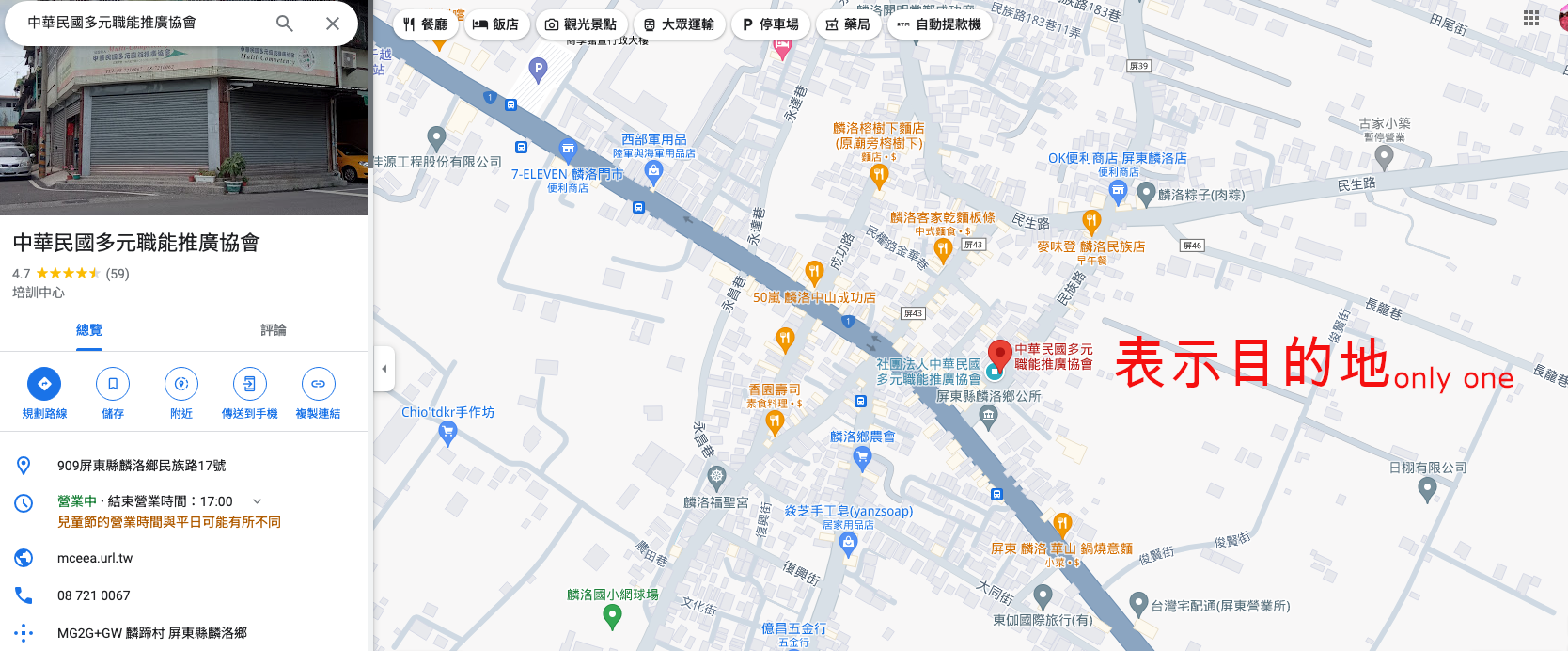Screen dimensions: 1568x651
Task: Tap the search magnifier icon
Action: 284,24
